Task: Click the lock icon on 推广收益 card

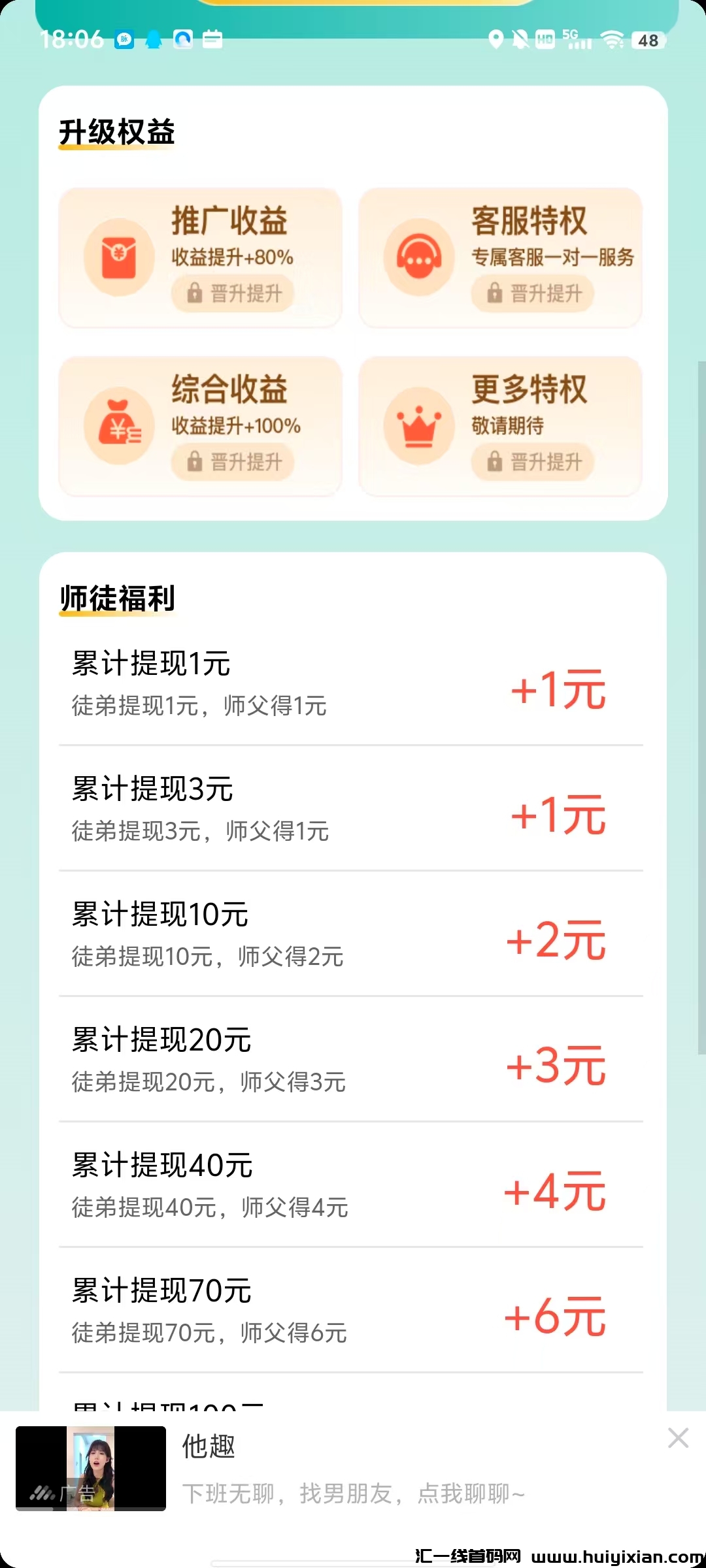Action: [x=195, y=293]
